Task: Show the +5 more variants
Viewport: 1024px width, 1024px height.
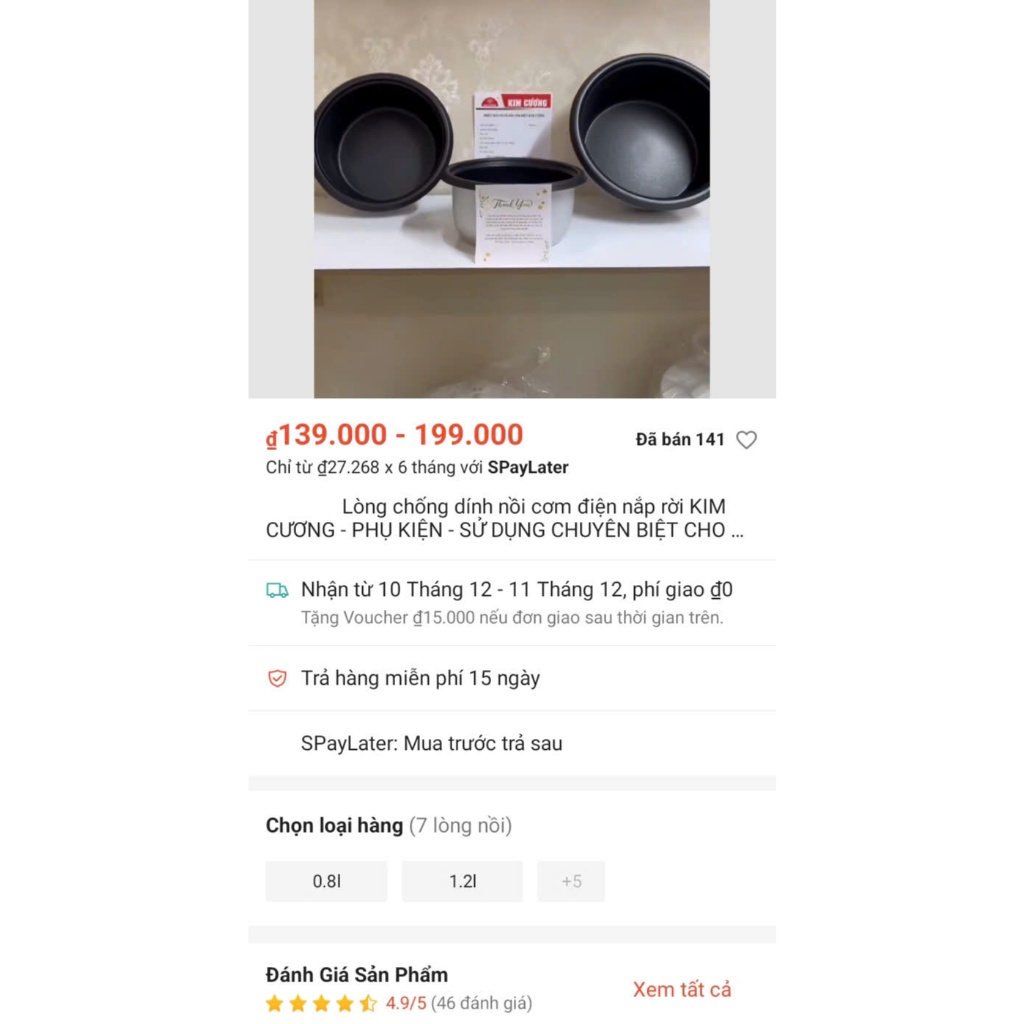Action: point(571,881)
